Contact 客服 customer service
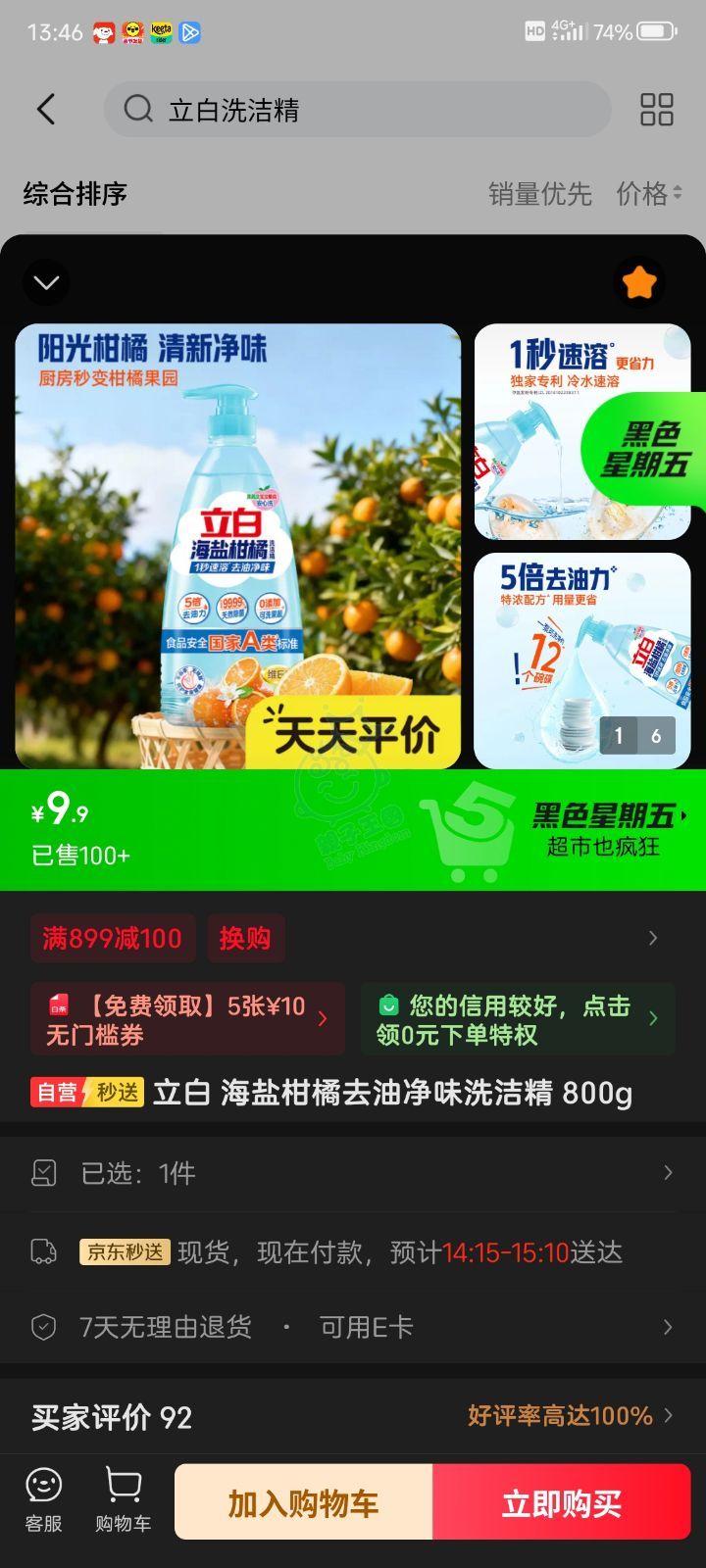 click(44, 1501)
